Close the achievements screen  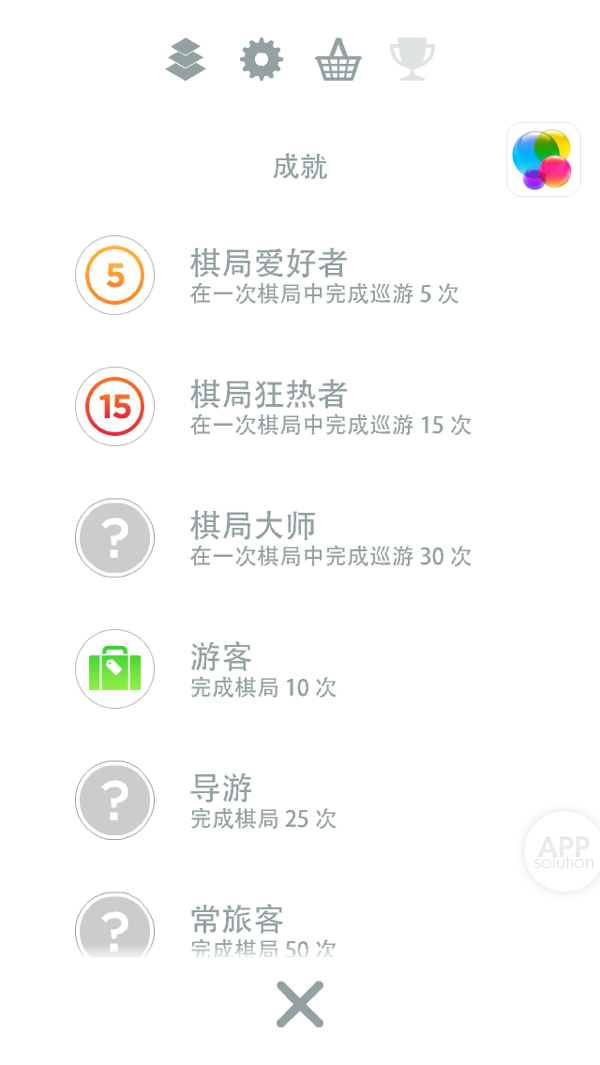coord(300,1004)
